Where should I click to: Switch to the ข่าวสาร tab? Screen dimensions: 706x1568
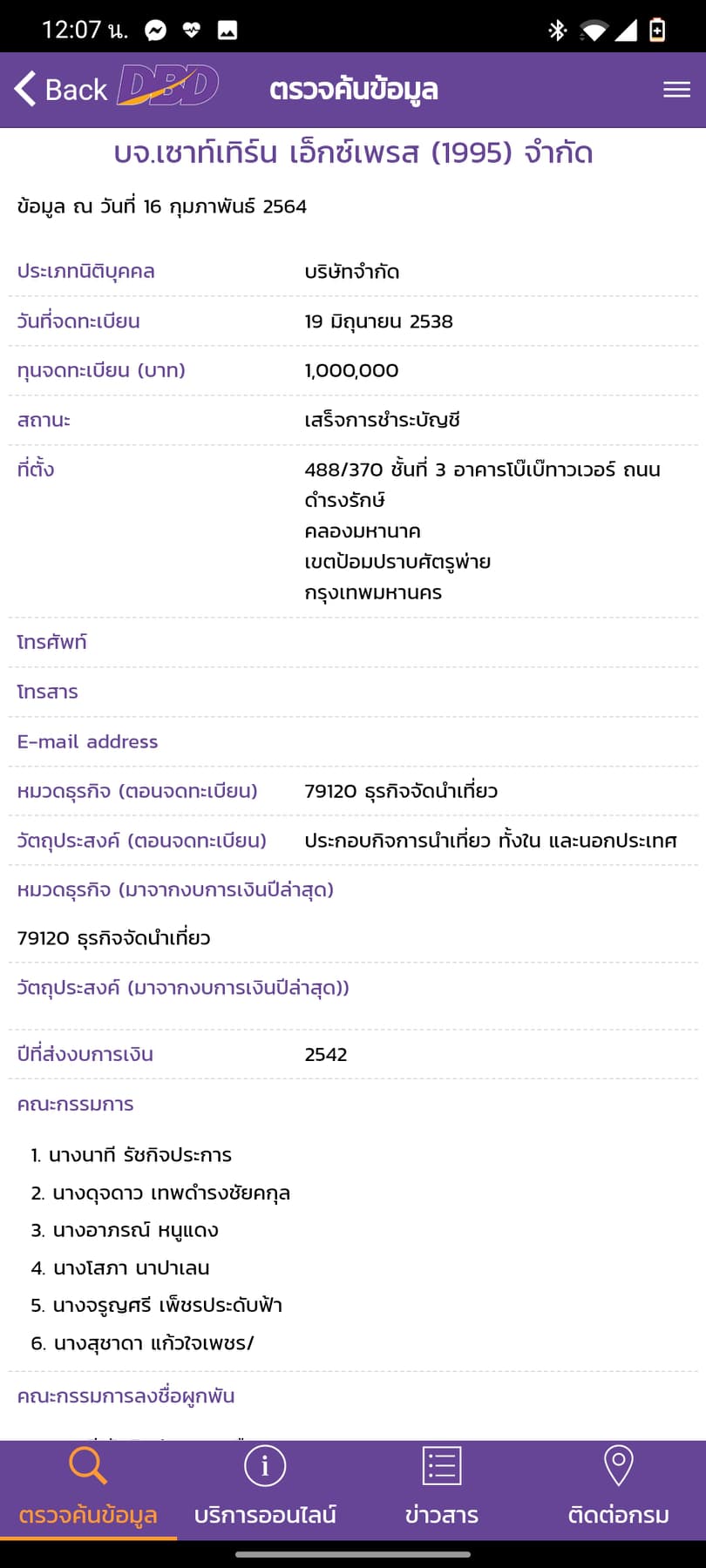(442, 1489)
